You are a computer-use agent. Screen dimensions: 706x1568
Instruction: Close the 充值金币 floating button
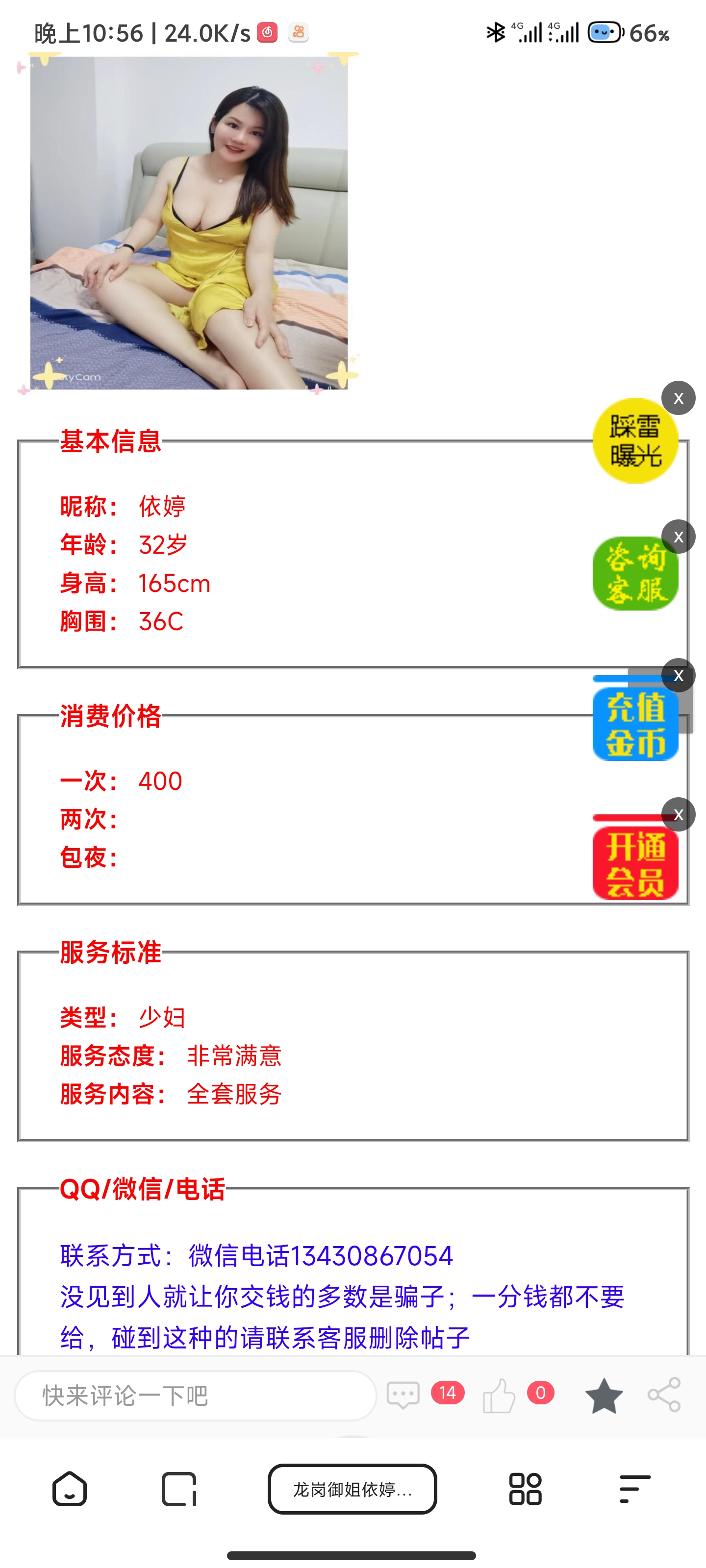(x=678, y=676)
